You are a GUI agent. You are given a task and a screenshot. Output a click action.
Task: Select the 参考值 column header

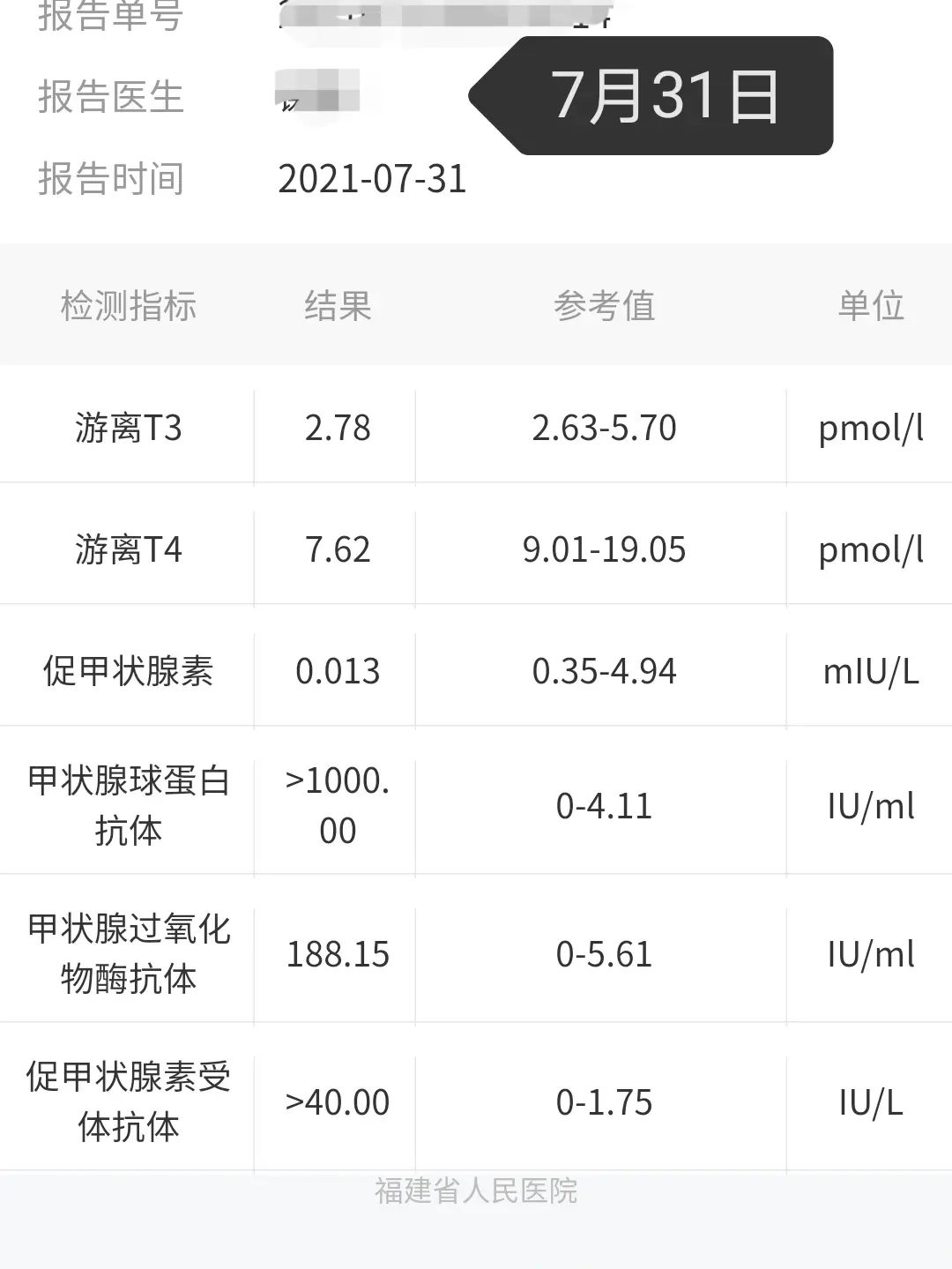[x=604, y=306]
